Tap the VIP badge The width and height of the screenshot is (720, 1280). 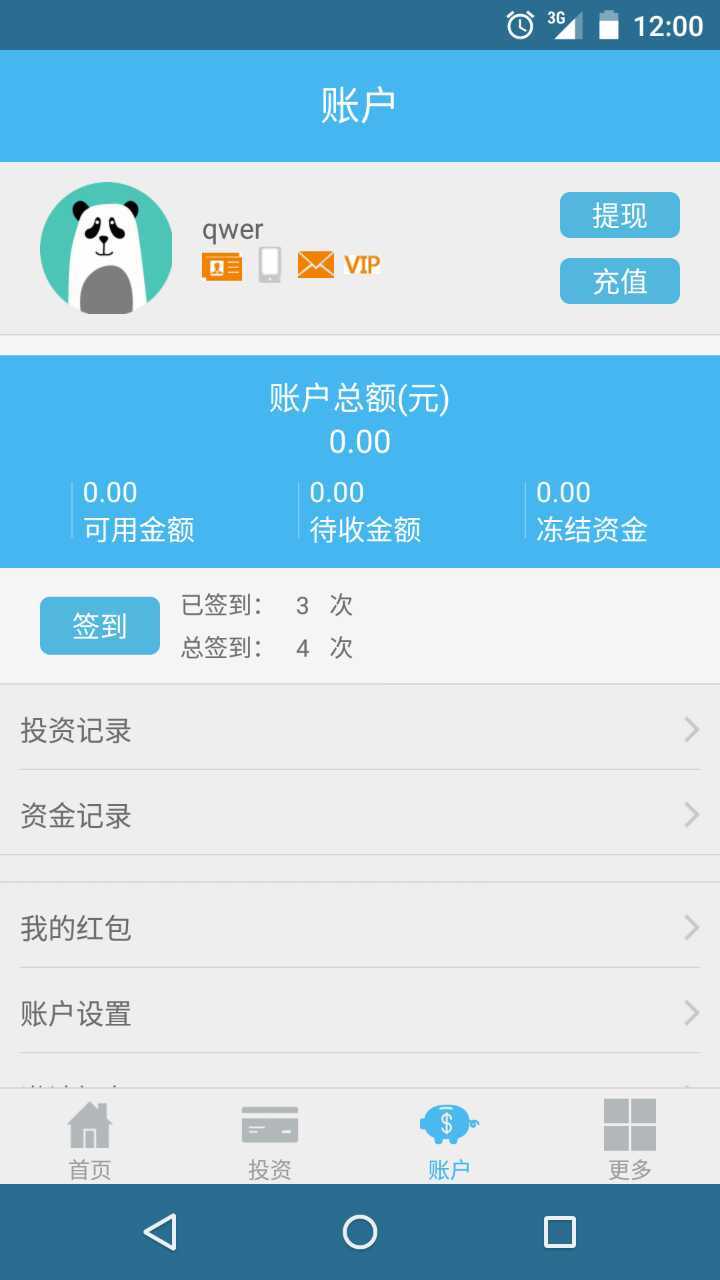tap(362, 265)
